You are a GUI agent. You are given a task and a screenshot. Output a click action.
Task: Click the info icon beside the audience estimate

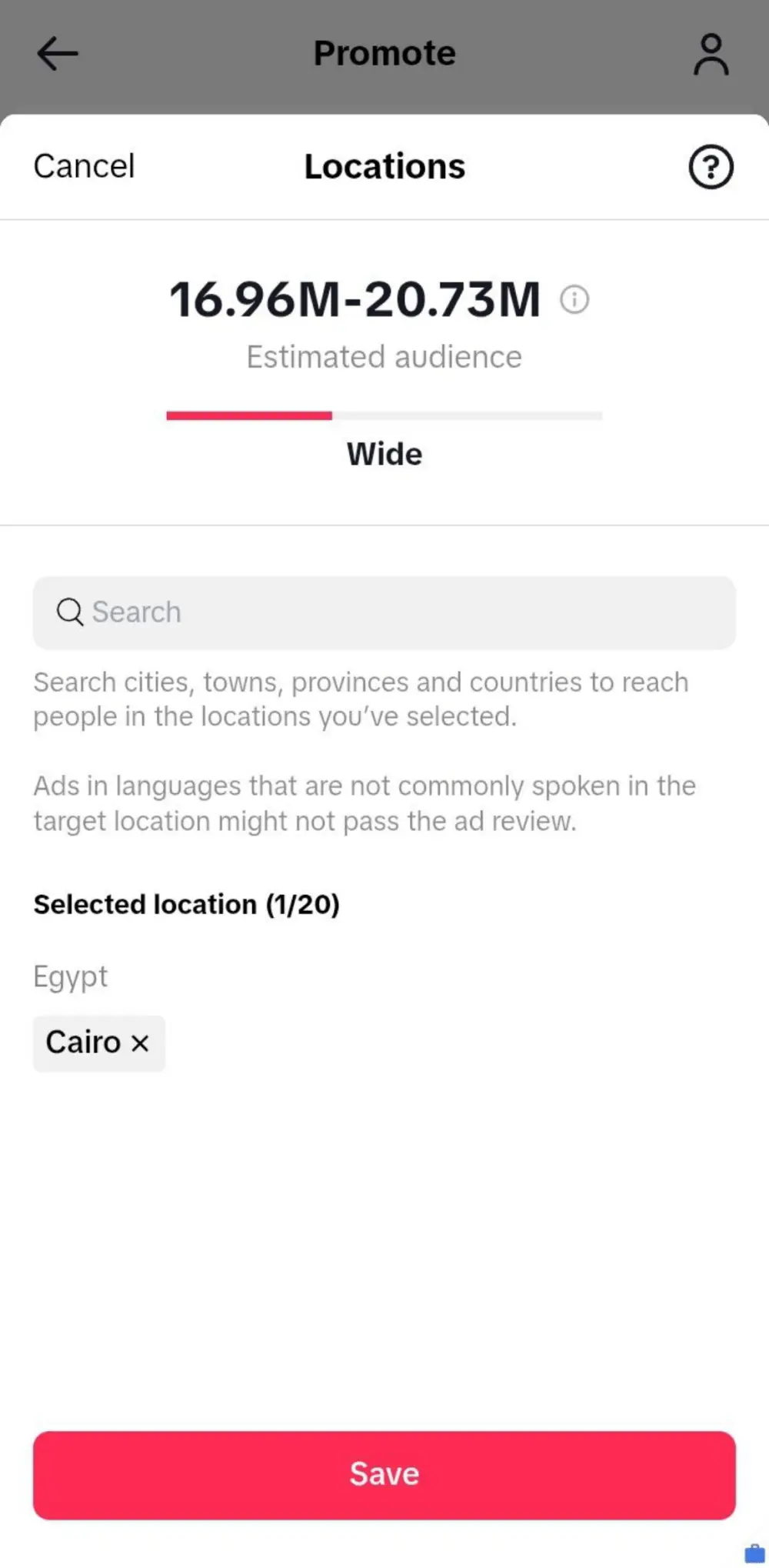(574, 300)
